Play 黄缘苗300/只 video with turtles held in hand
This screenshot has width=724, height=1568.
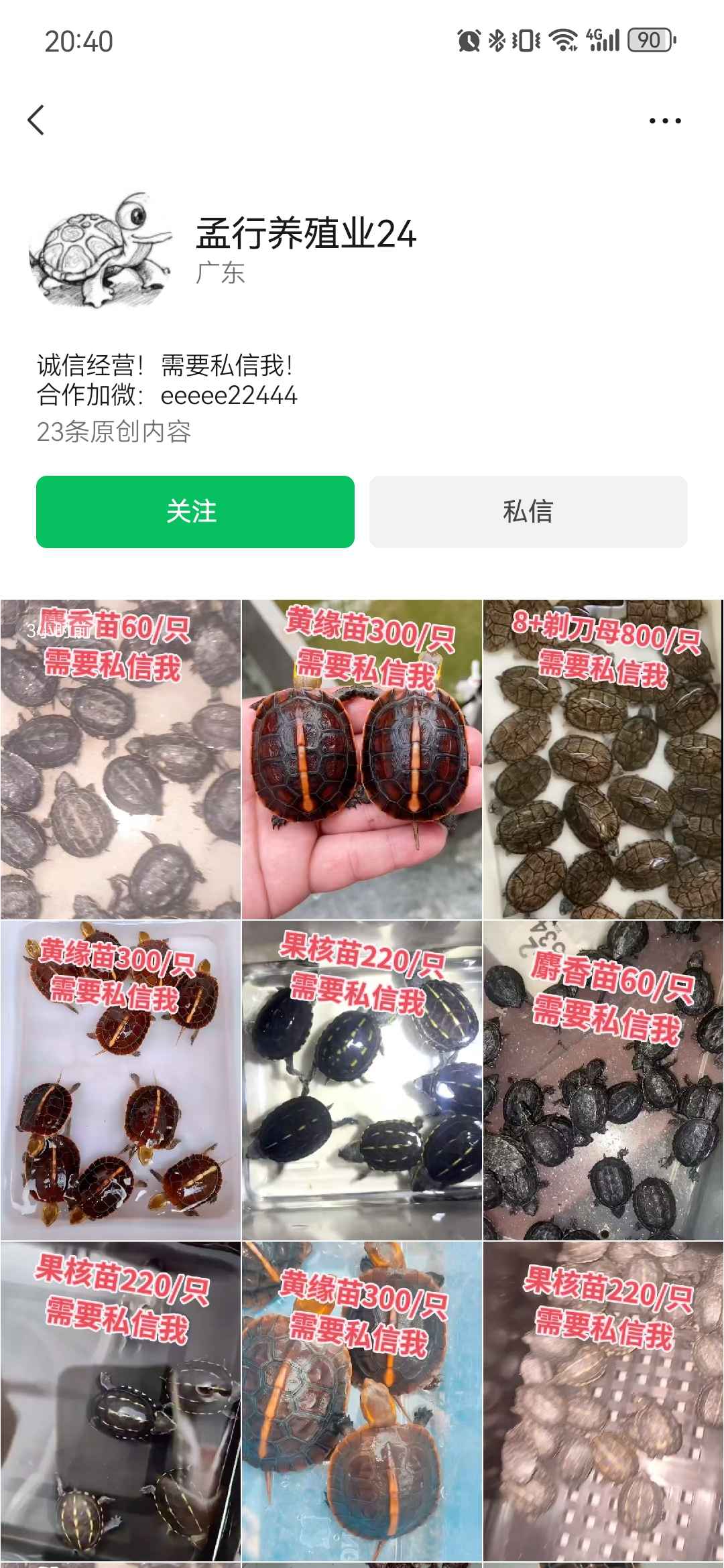(361, 759)
